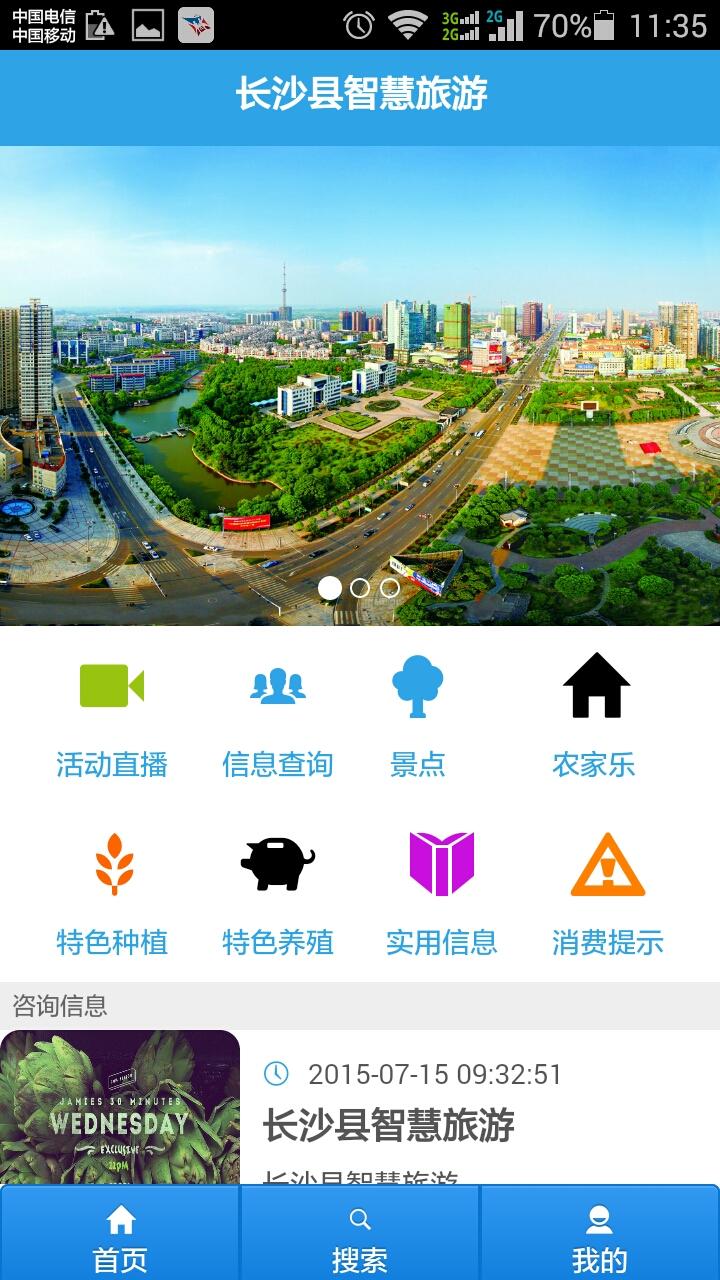Viewport: 720px width, 1280px height.
Task: Switch to the 我的 profile tab
Action: pos(599,1232)
